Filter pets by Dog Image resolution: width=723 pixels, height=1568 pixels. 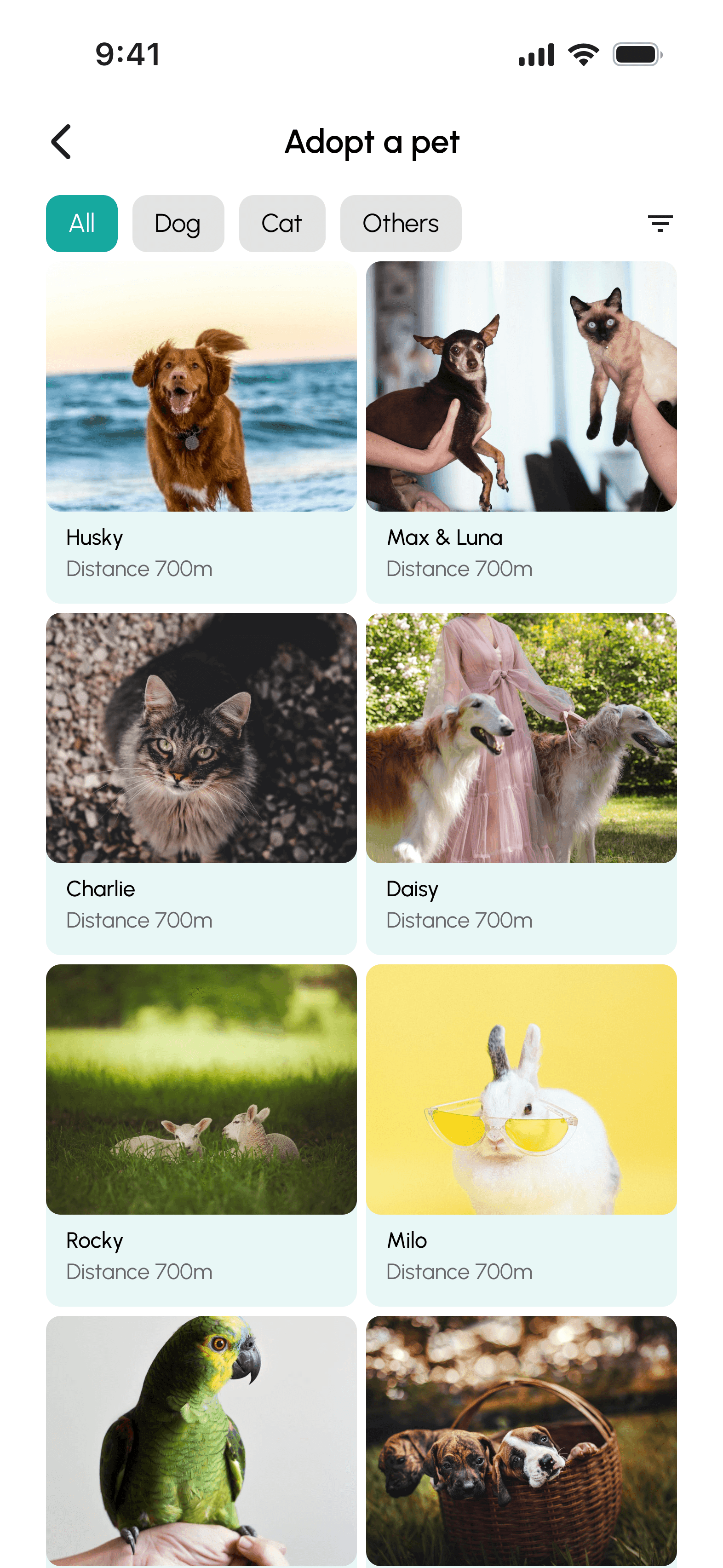pos(178,224)
